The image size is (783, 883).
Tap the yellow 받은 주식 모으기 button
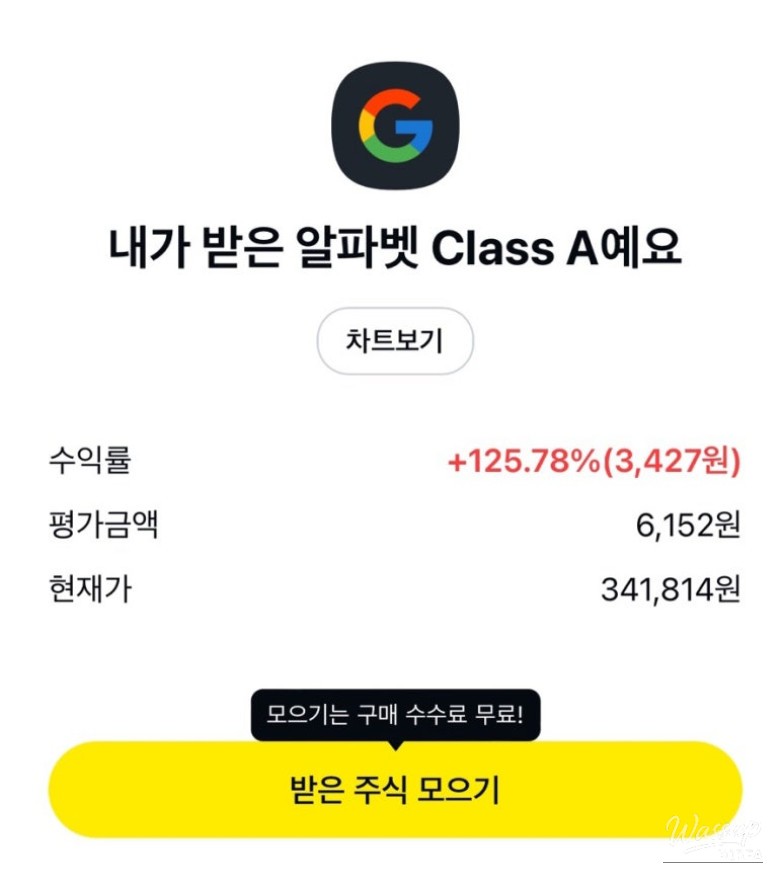(x=394, y=790)
